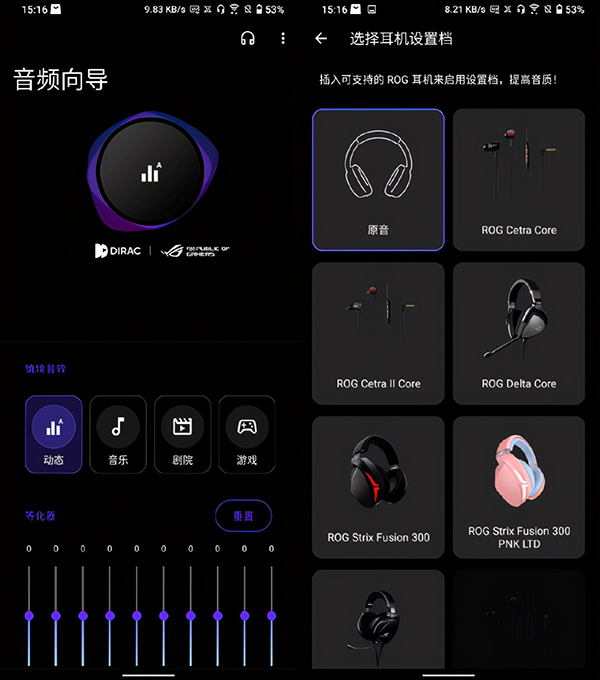Image resolution: width=600 pixels, height=680 pixels.
Task: Open the headphone profile icon
Action: click(248, 38)
